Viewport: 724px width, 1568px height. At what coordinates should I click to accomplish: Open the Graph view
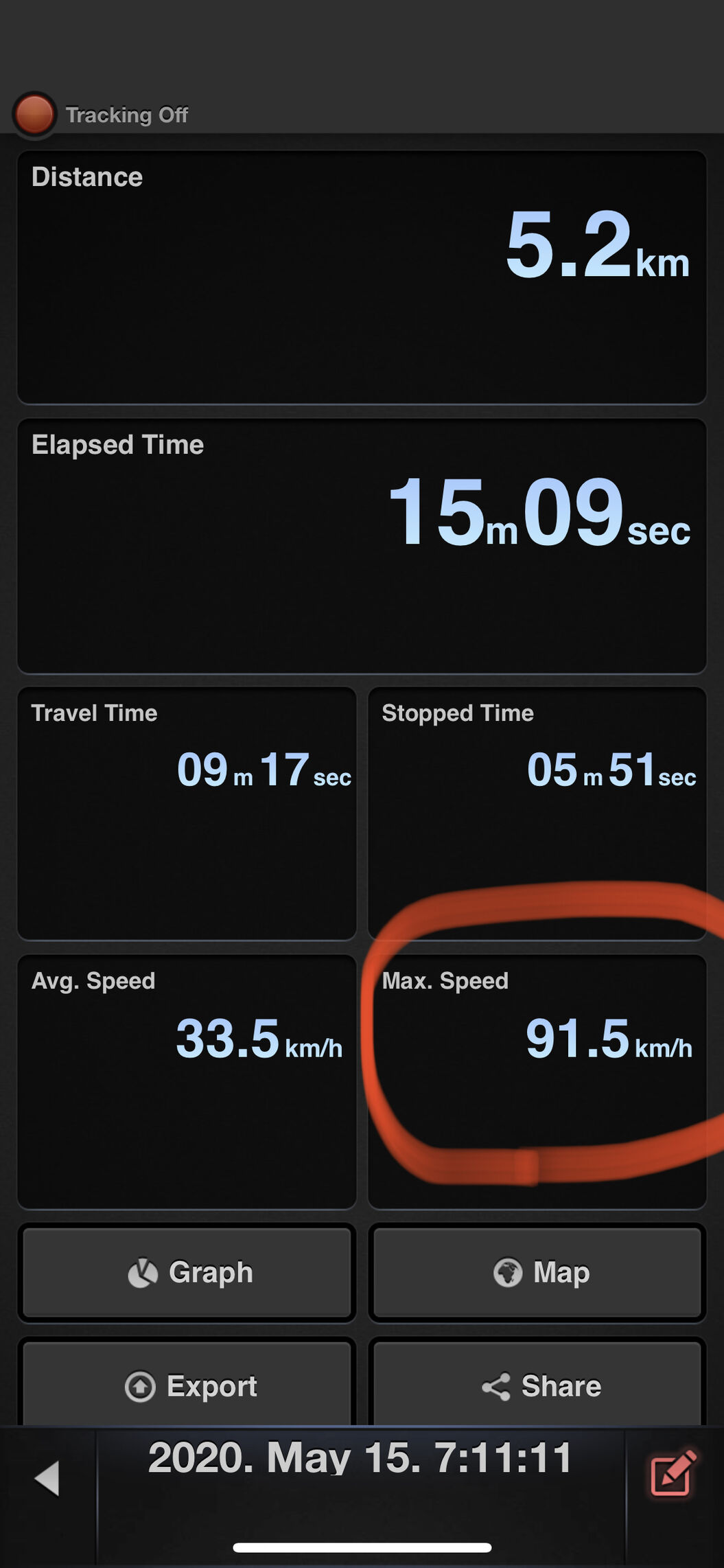click(x=187, y=1272)
